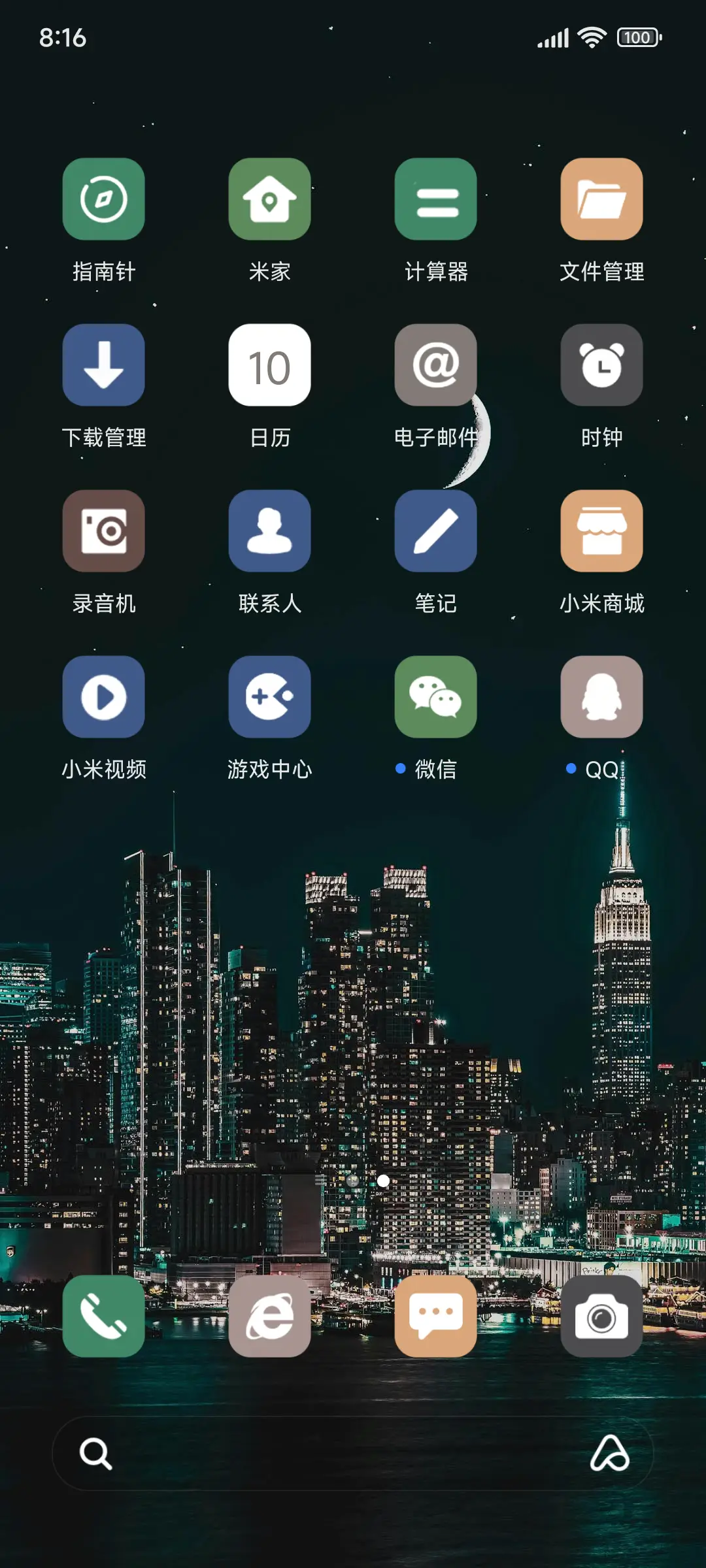Launch the 笔记 notes app
Screen dimensions: 706x1568
(x=435, y=531)
